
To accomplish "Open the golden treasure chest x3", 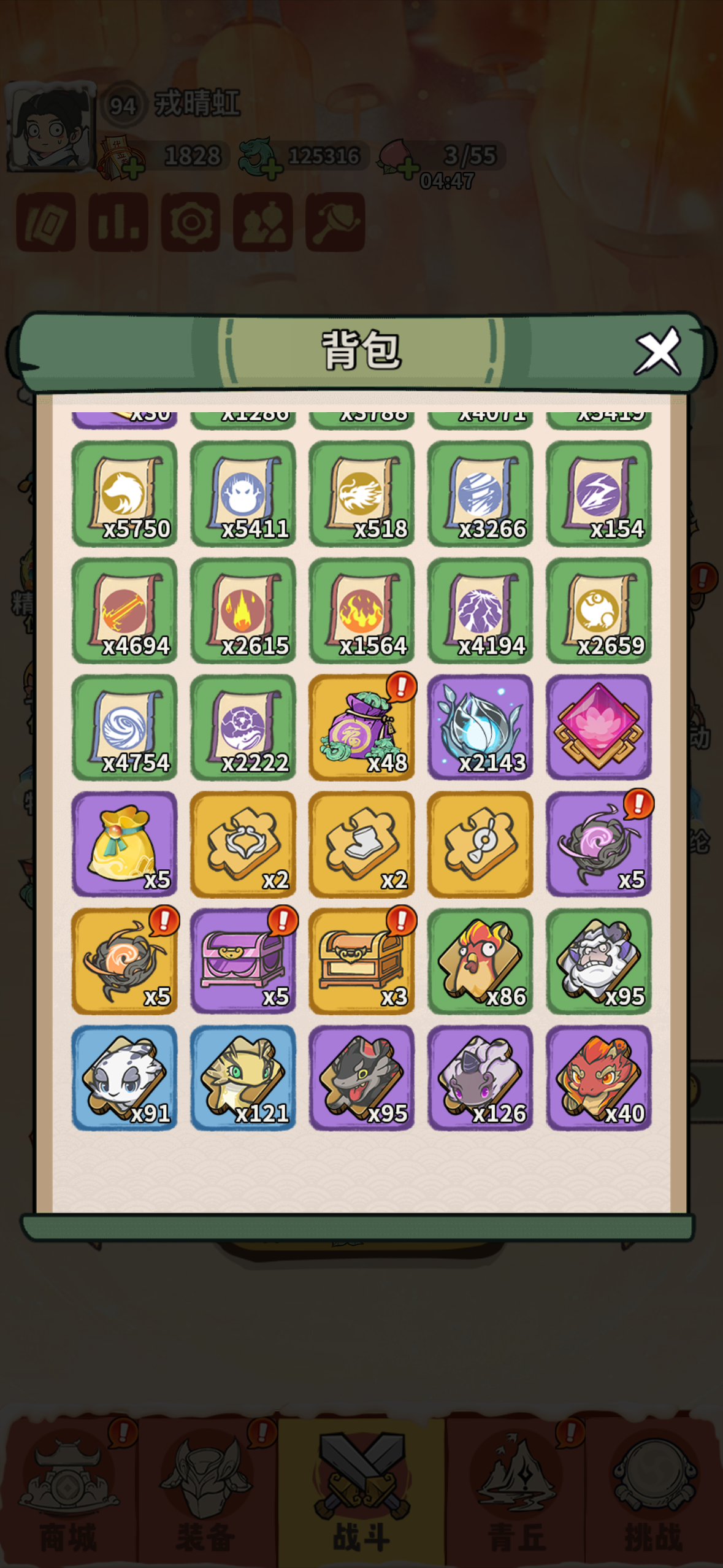I will coord(361,961).
